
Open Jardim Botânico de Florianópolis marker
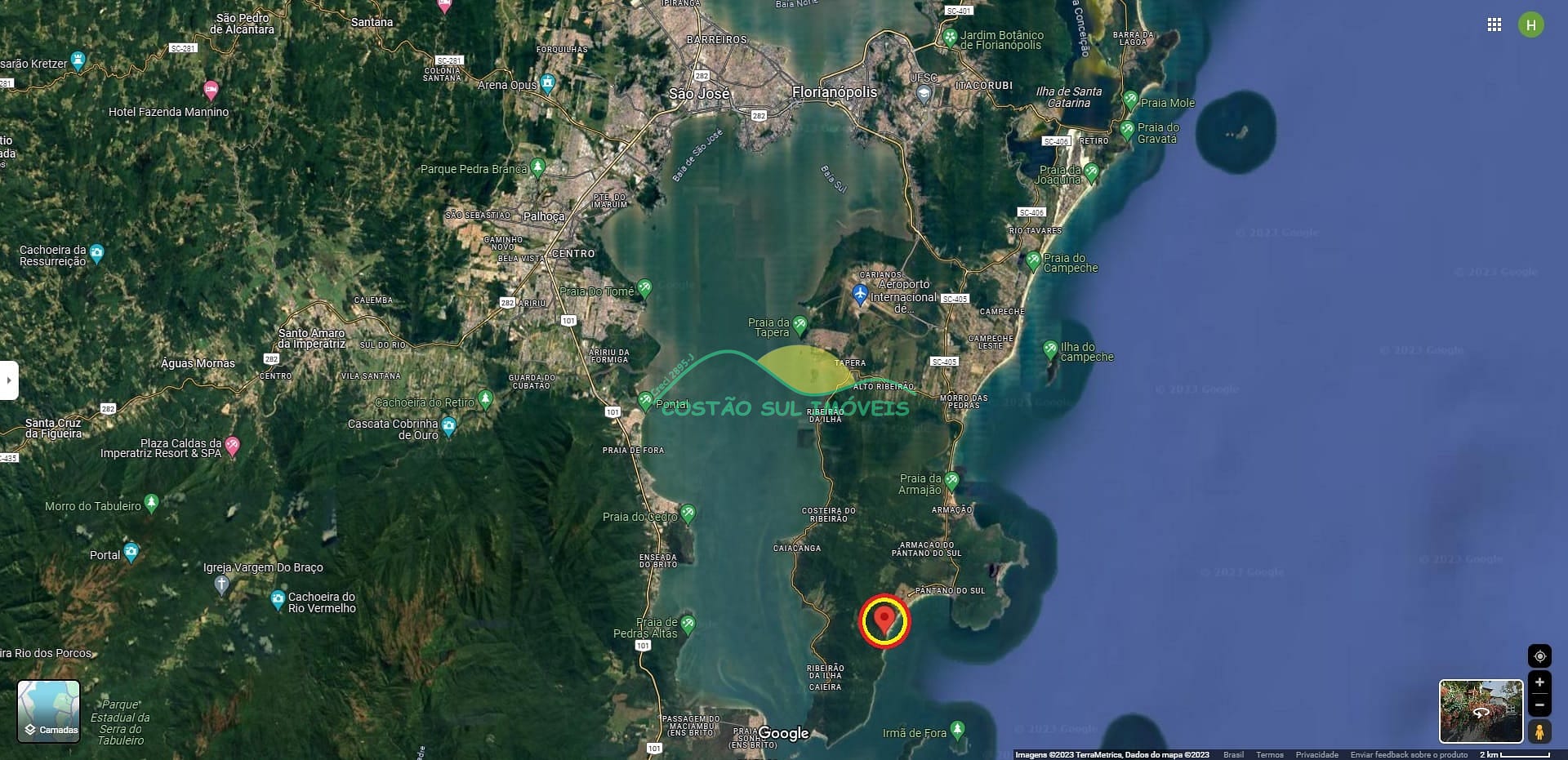click(950, 37)
